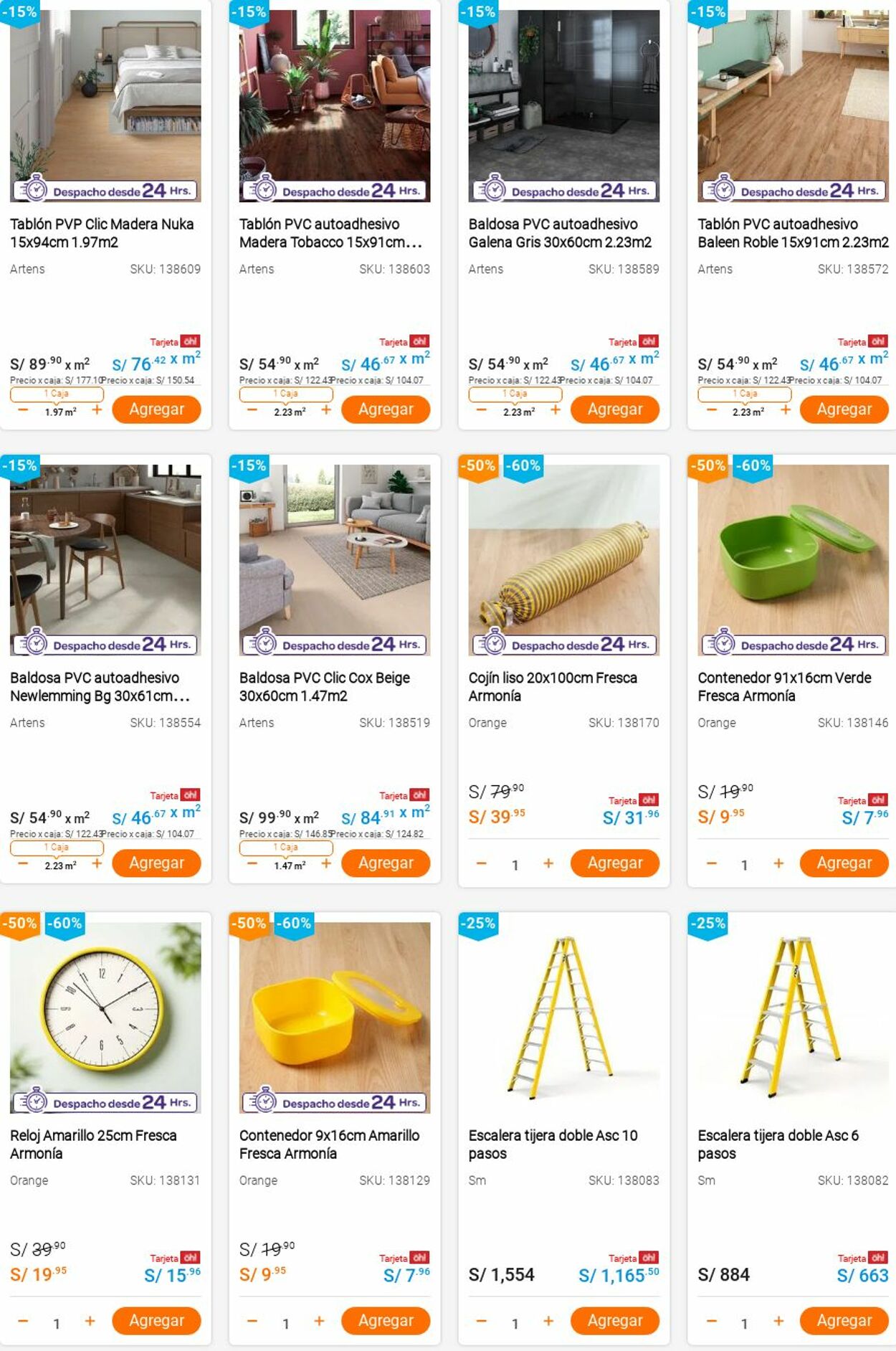The image size is (896, 1351).
Task: Increase quantity of Baldosa PVC Galena Gris
Action: [555, 409]
